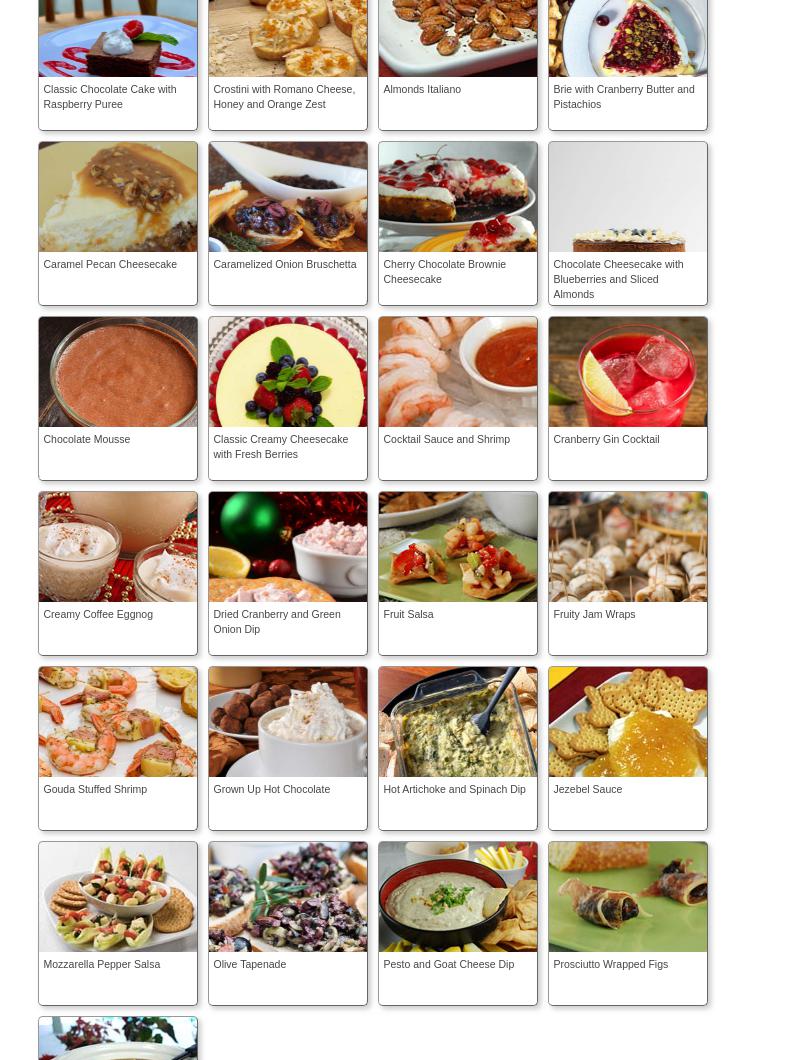The image size is (785, 1060).
Task: Open the Caramel Pecan Cheesecake recipe
Action: 110,264
